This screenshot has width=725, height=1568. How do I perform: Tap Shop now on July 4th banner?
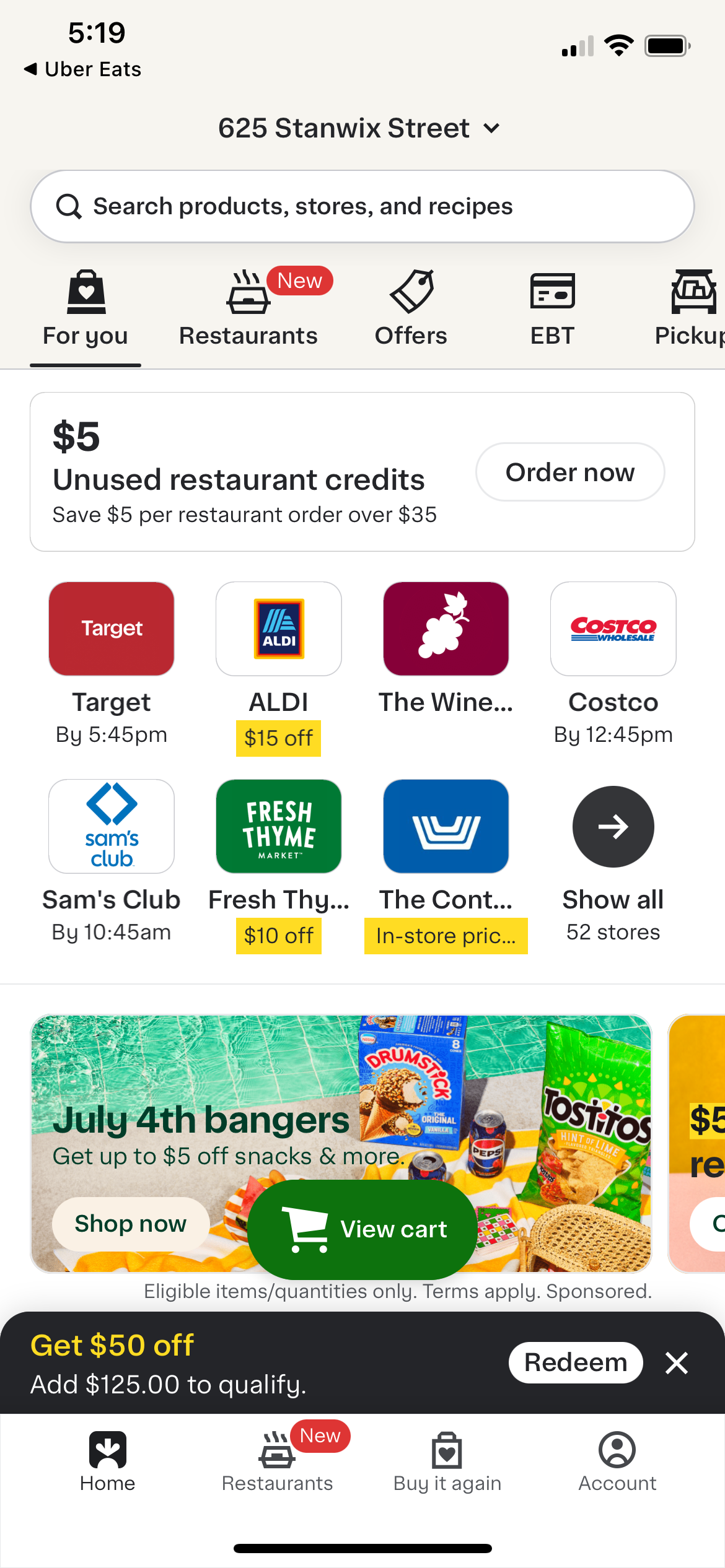click(x=130, y=1223)
